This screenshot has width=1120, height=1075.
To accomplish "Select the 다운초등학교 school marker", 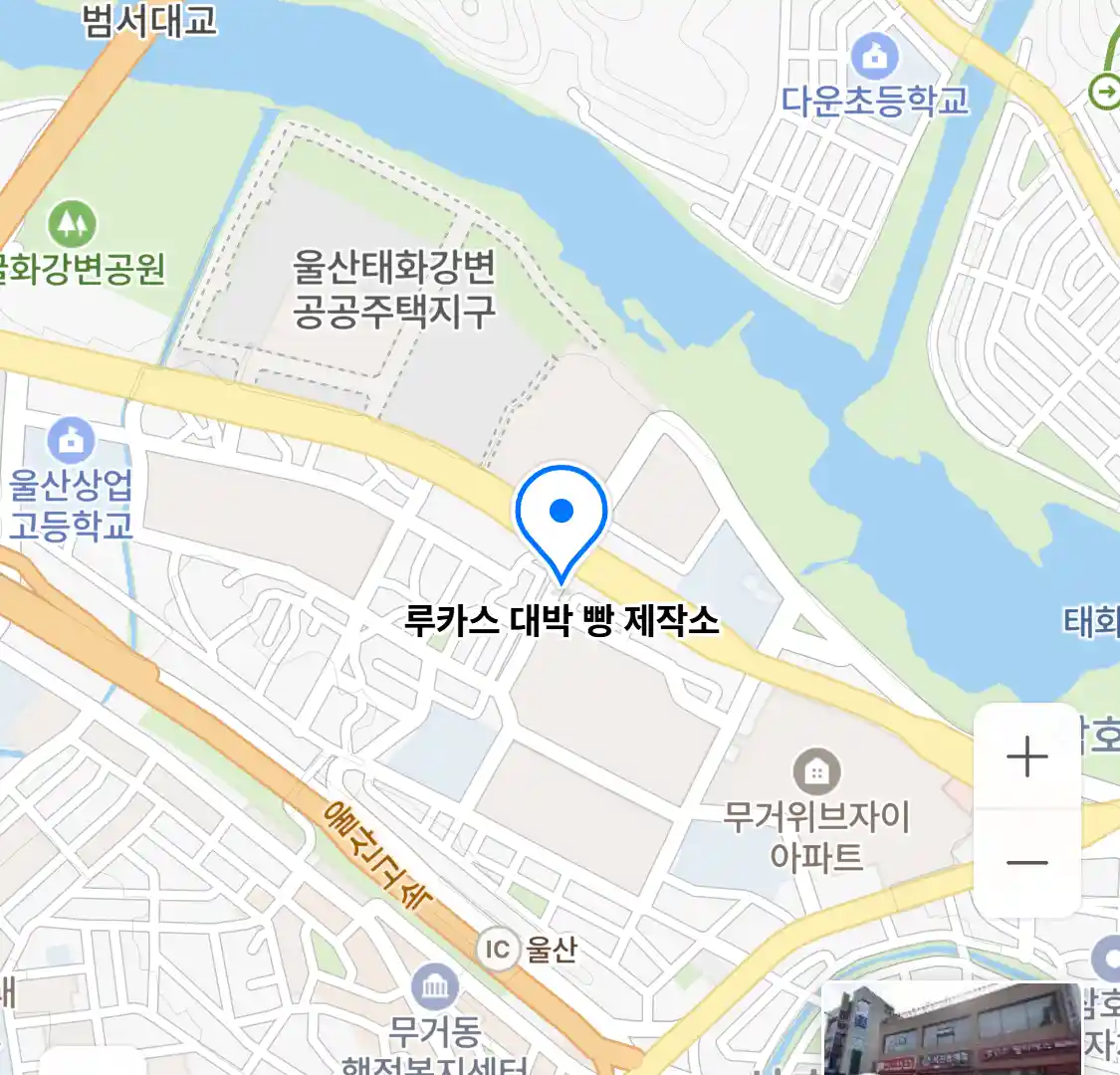I will [874, 56].
